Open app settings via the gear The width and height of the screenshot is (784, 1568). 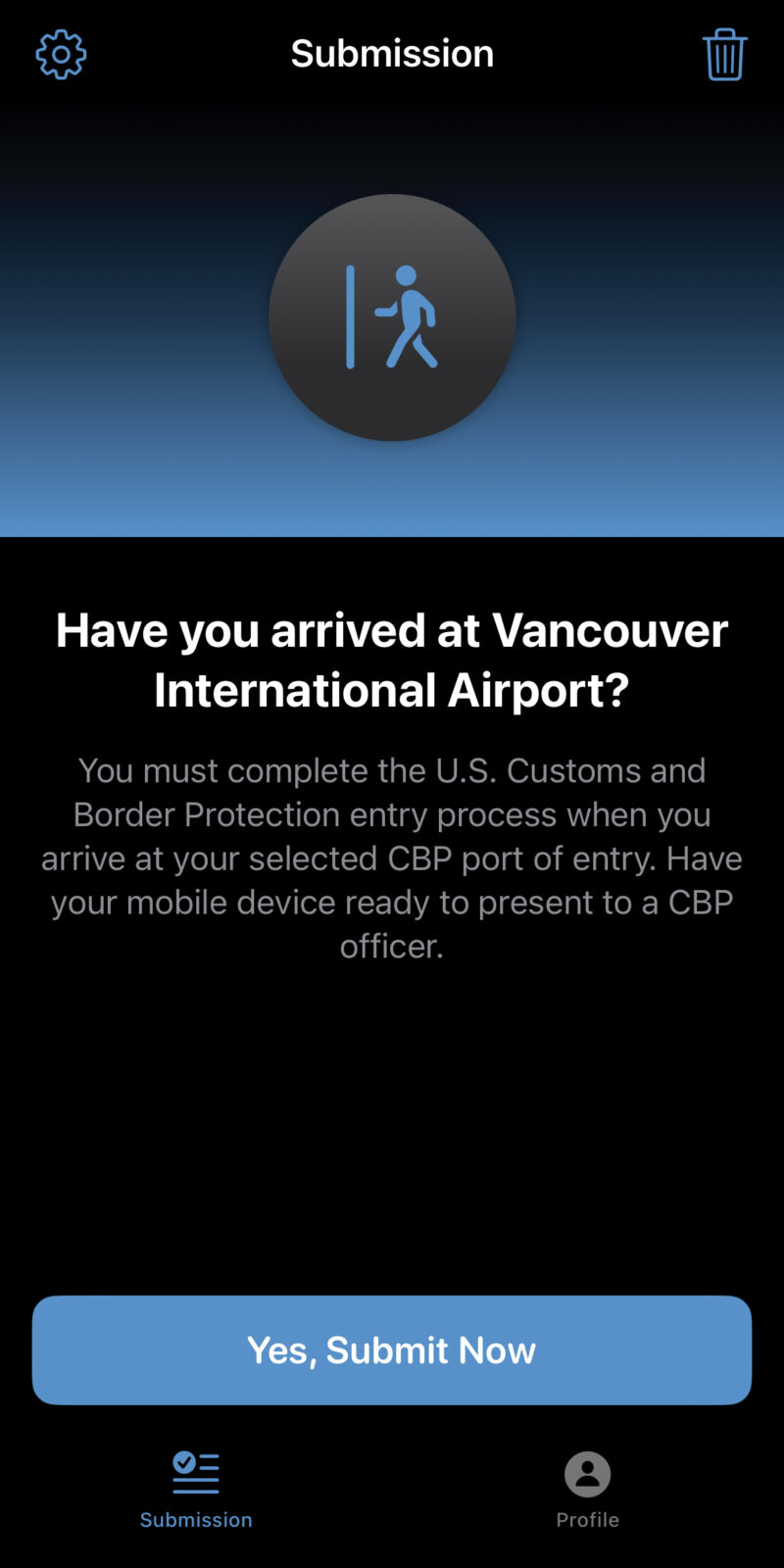click(x=60, y=54)
